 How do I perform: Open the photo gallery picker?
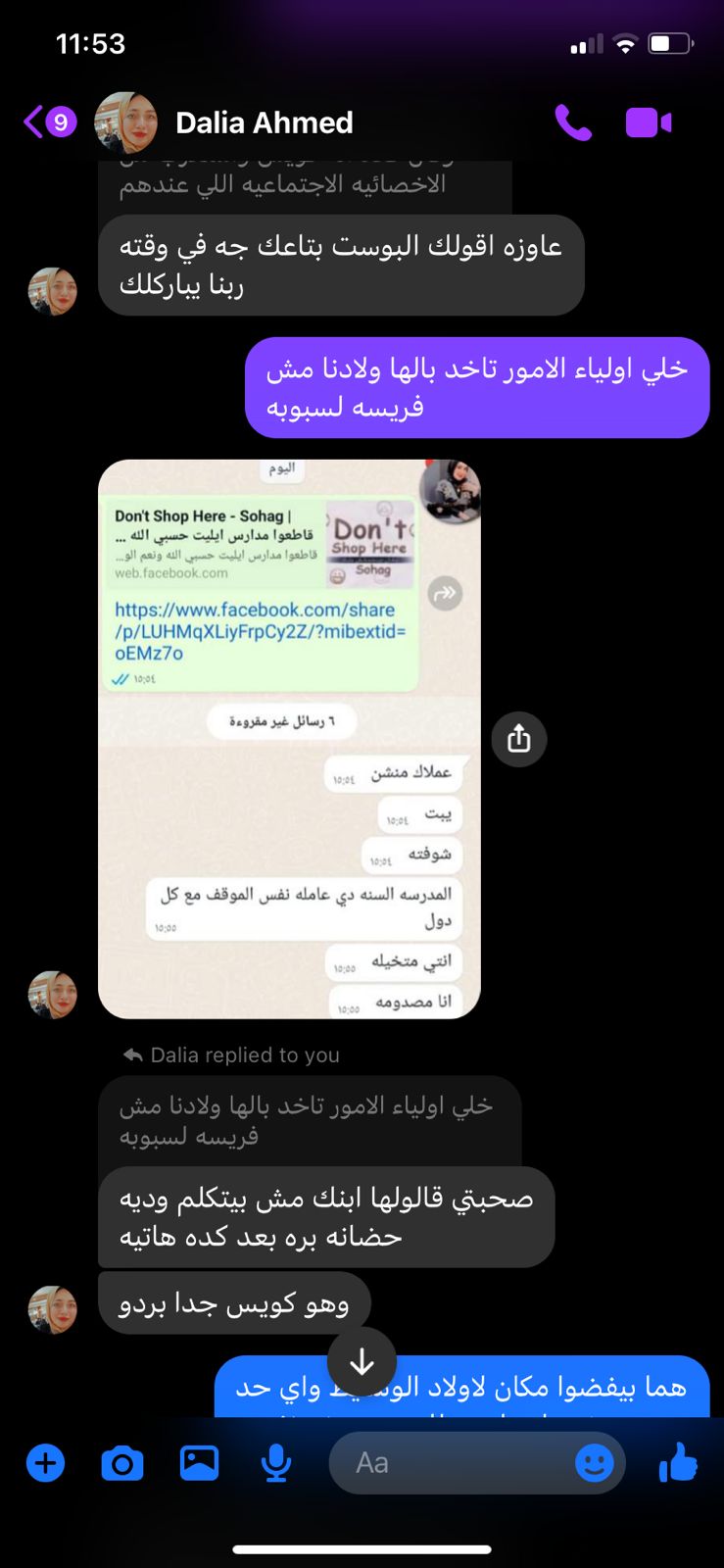199,1463
